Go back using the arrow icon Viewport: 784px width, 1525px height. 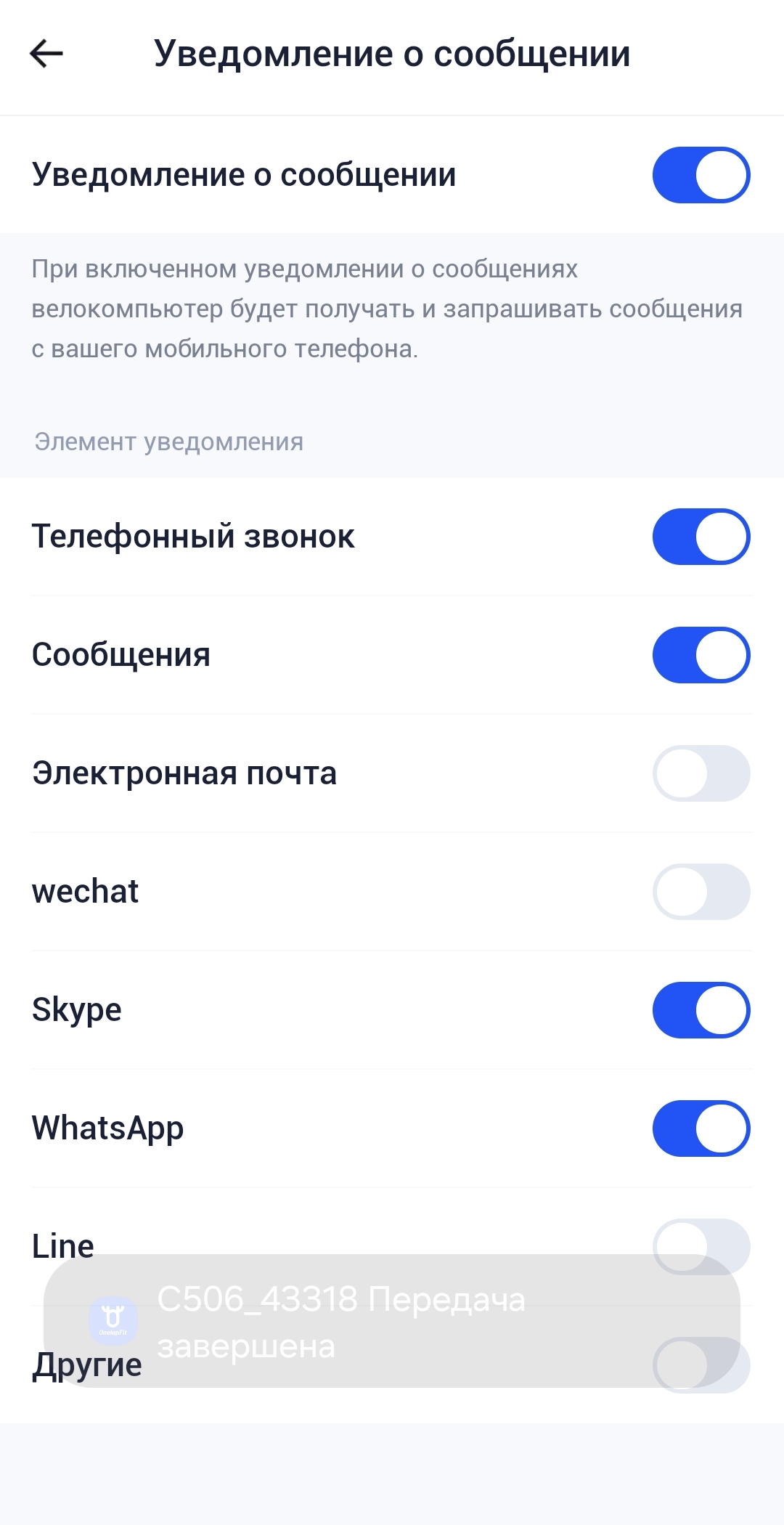pos(46,54)
